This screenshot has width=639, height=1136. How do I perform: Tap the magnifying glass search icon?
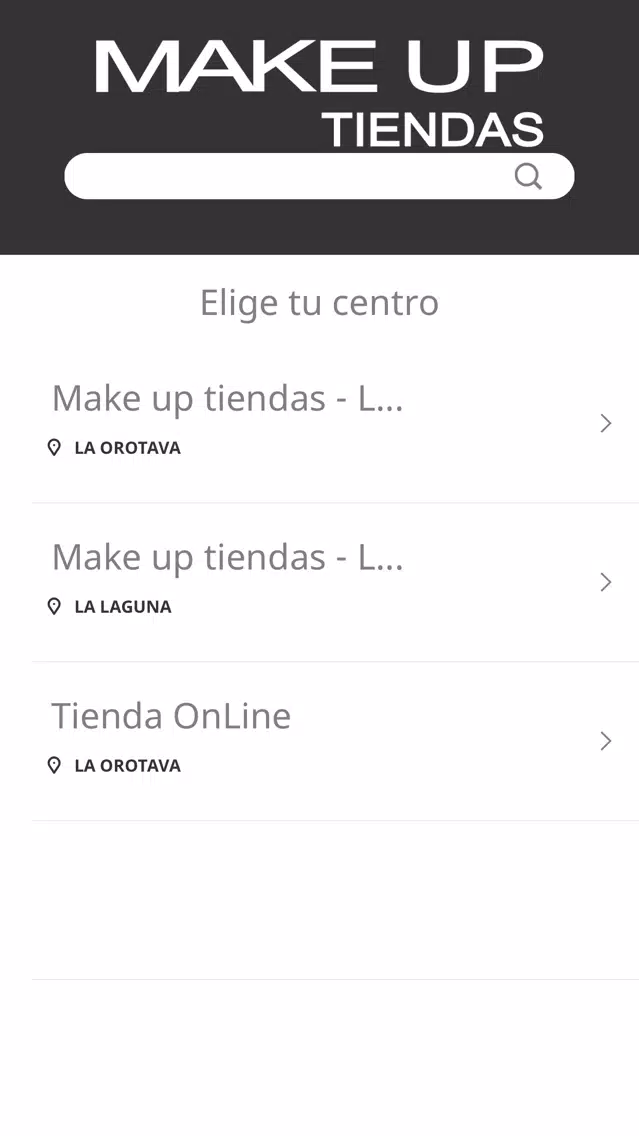pos(528,176)
